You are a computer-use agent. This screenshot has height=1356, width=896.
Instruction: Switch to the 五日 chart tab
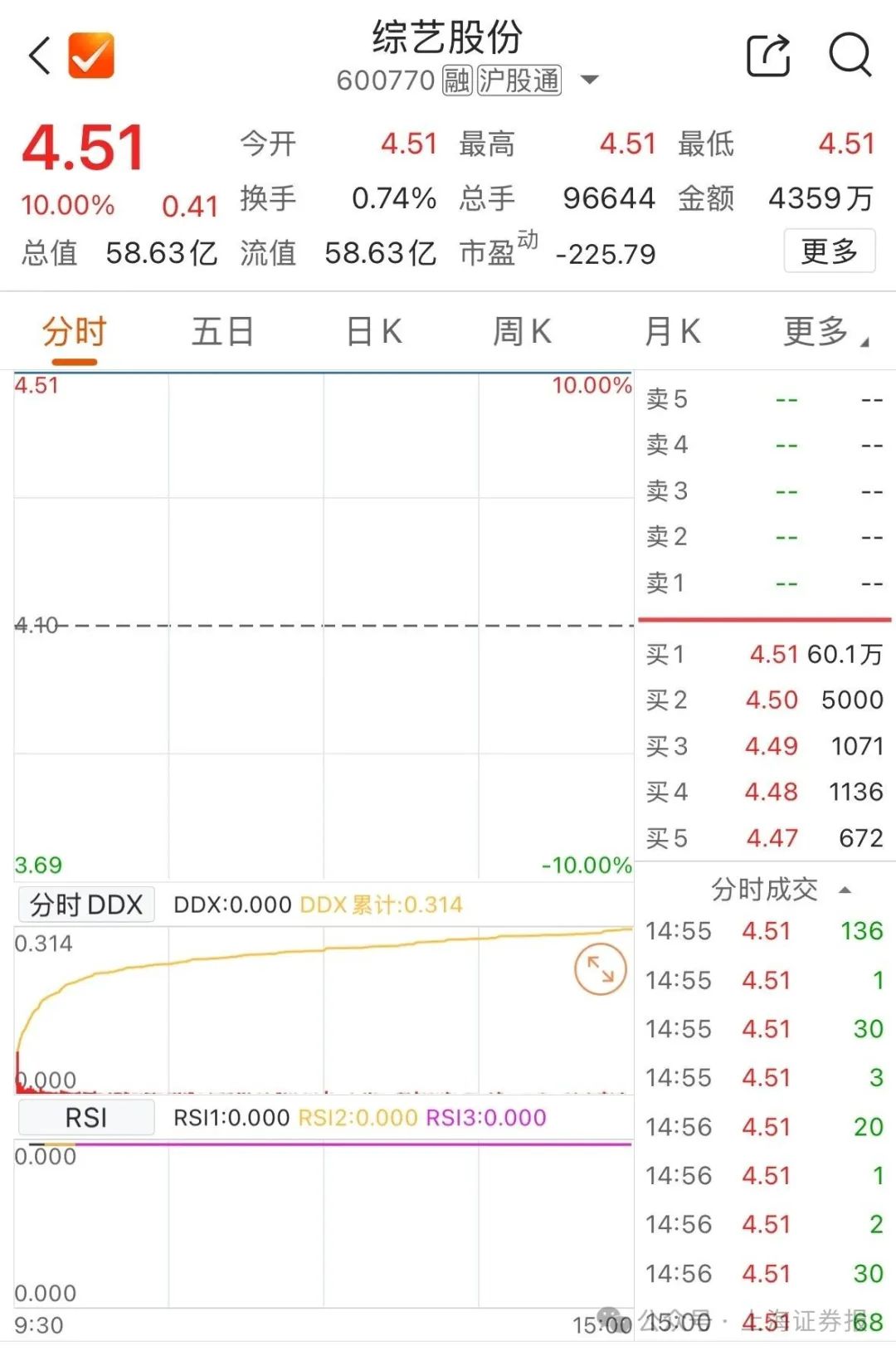222,332
